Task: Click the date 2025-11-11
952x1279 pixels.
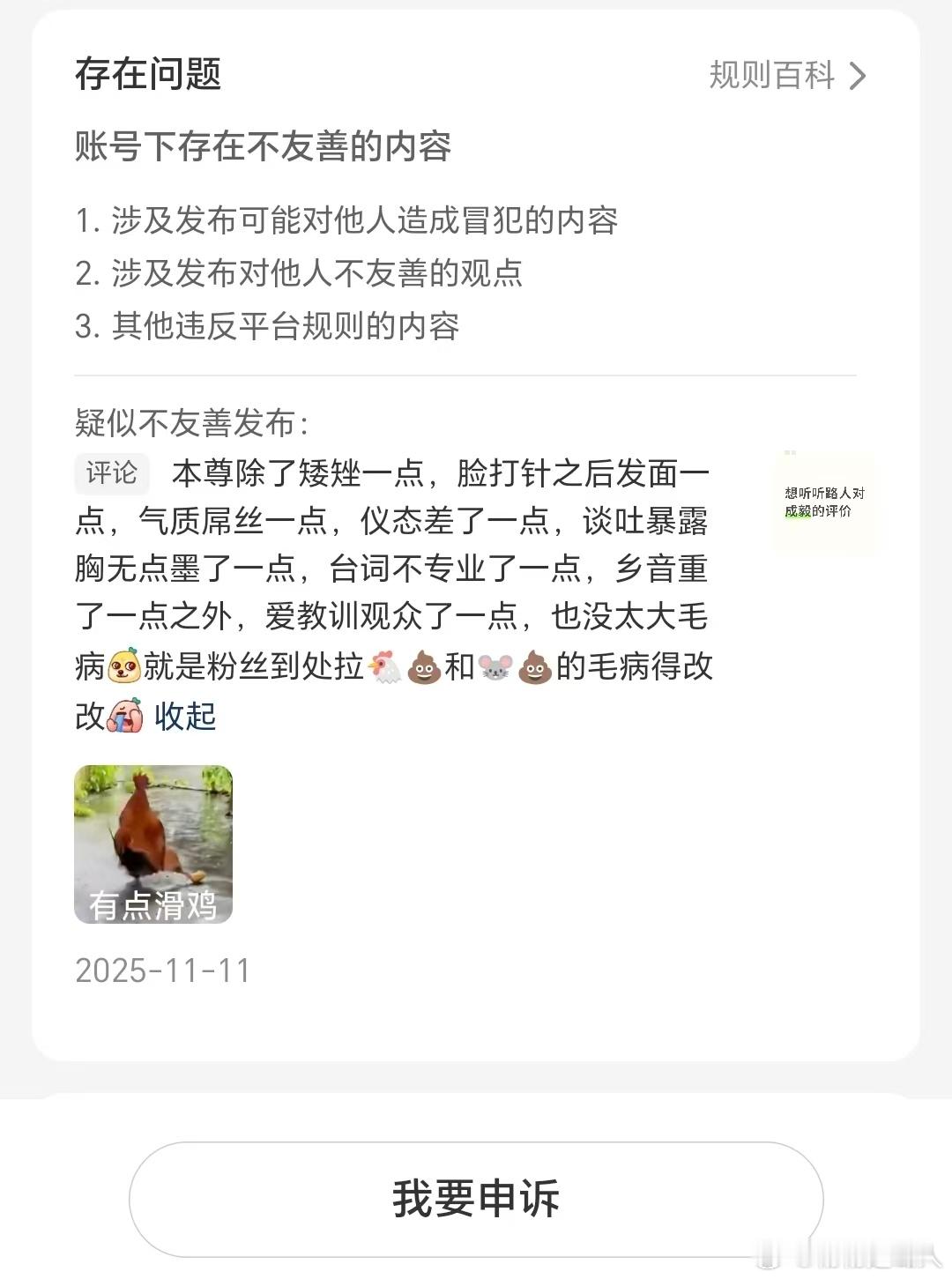Action: [x=163, y=970]
